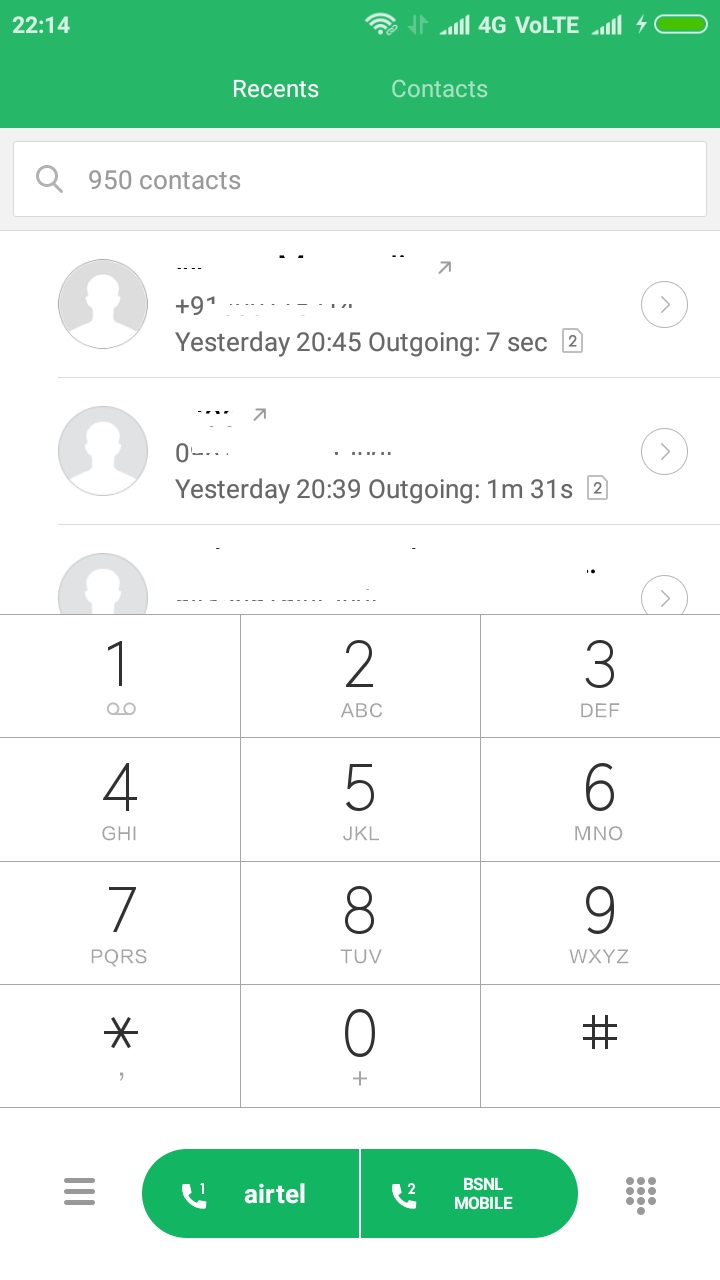Tap the 9 WXYZ key

click(x=600, y=923)
